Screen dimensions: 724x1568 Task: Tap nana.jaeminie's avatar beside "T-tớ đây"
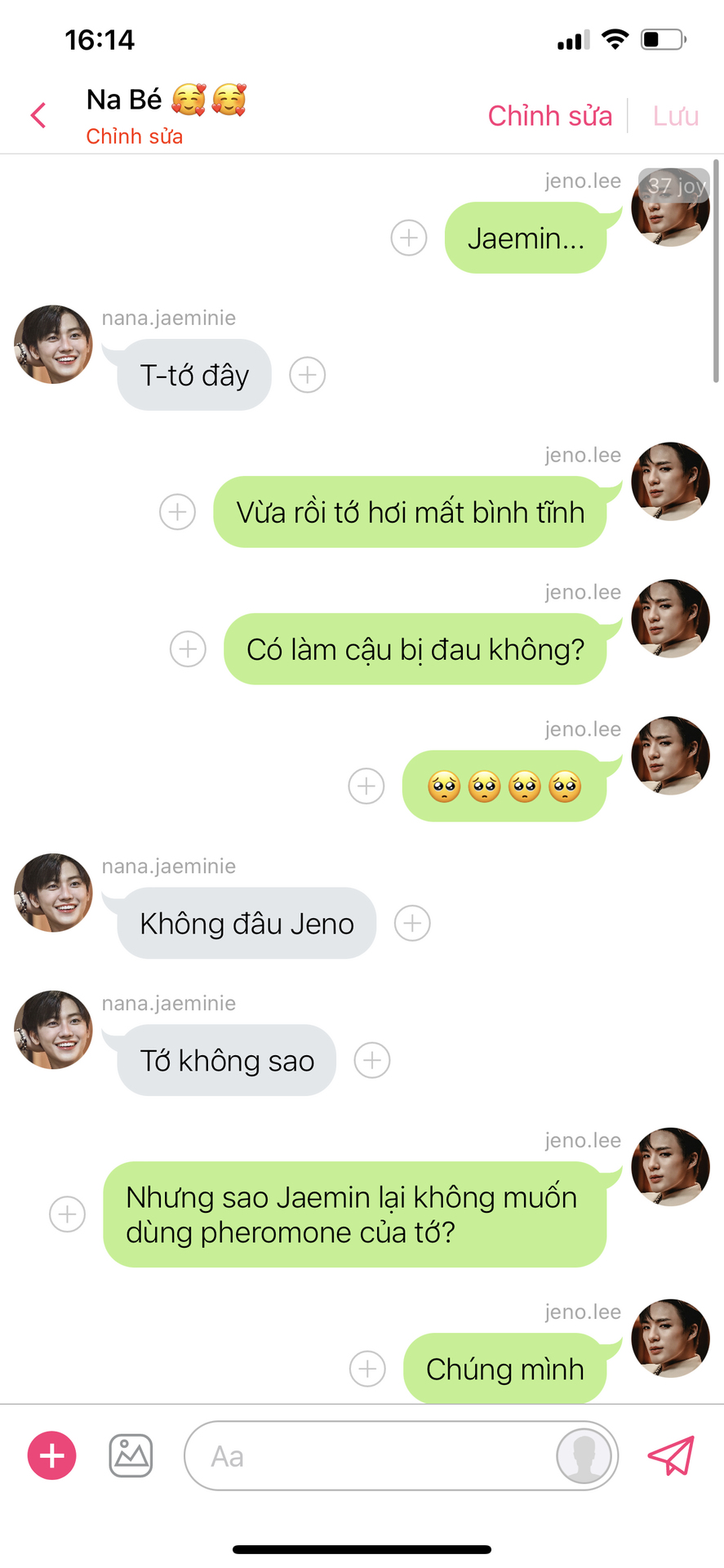tap(54, 345)
